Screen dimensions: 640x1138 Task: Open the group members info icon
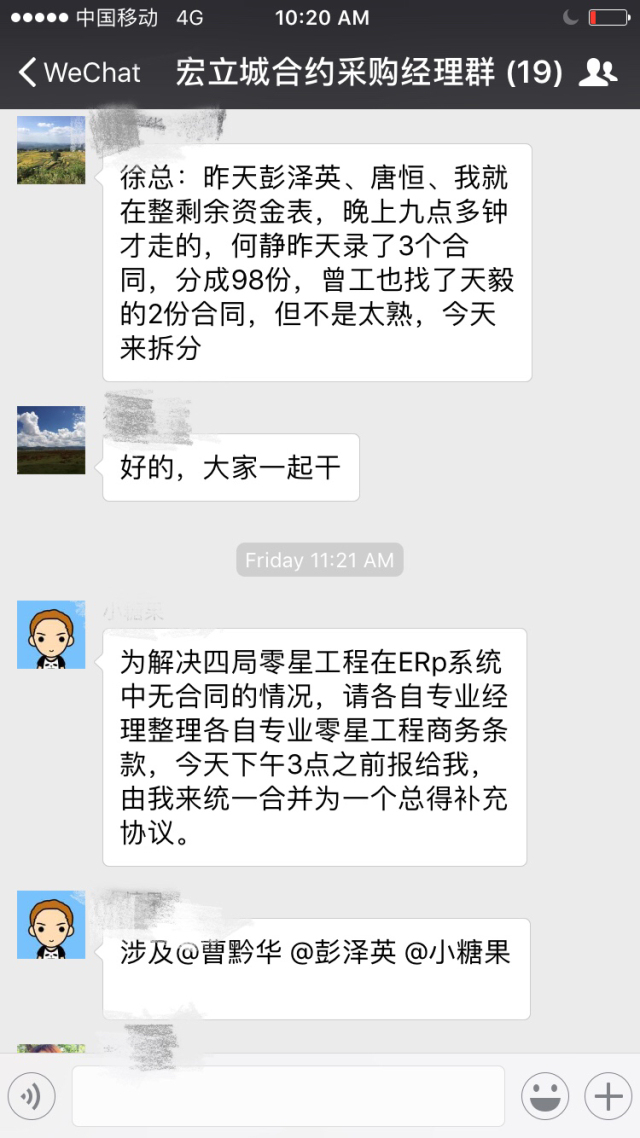tap(598, 73)
